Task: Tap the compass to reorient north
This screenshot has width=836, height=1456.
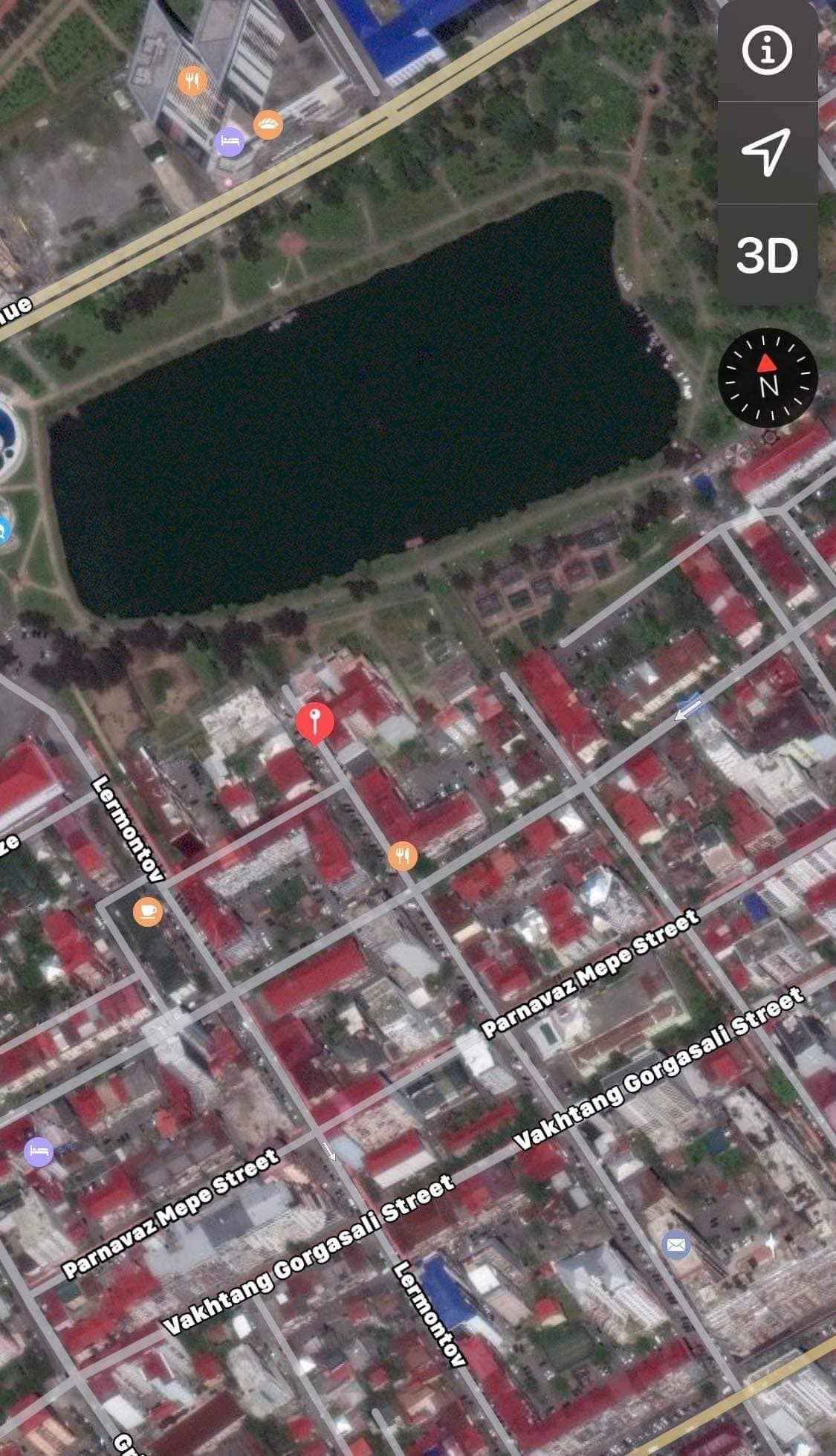Action: click(x=768, y=378)
